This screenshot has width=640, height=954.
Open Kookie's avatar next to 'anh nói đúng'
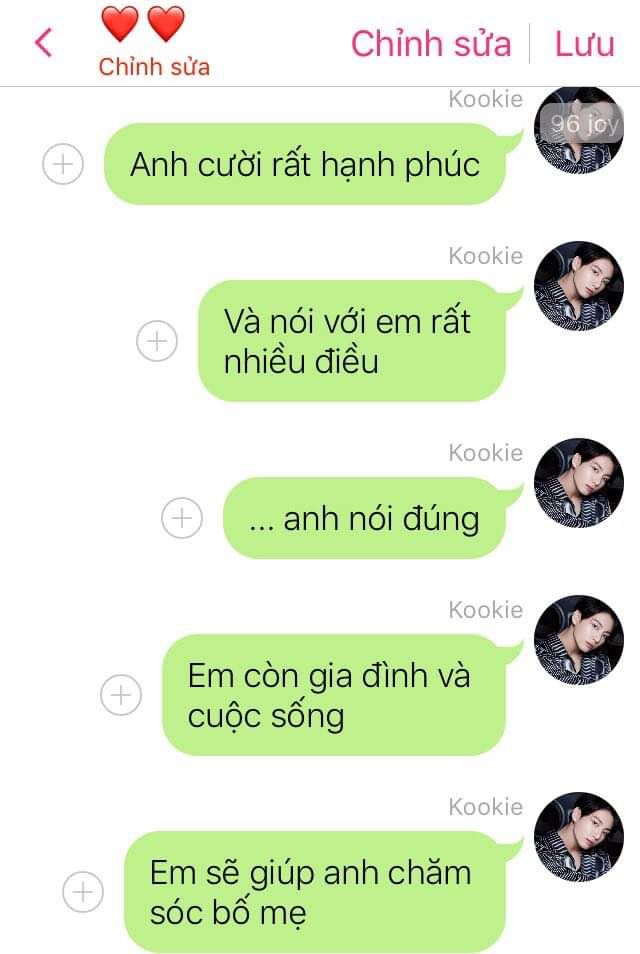579,482
